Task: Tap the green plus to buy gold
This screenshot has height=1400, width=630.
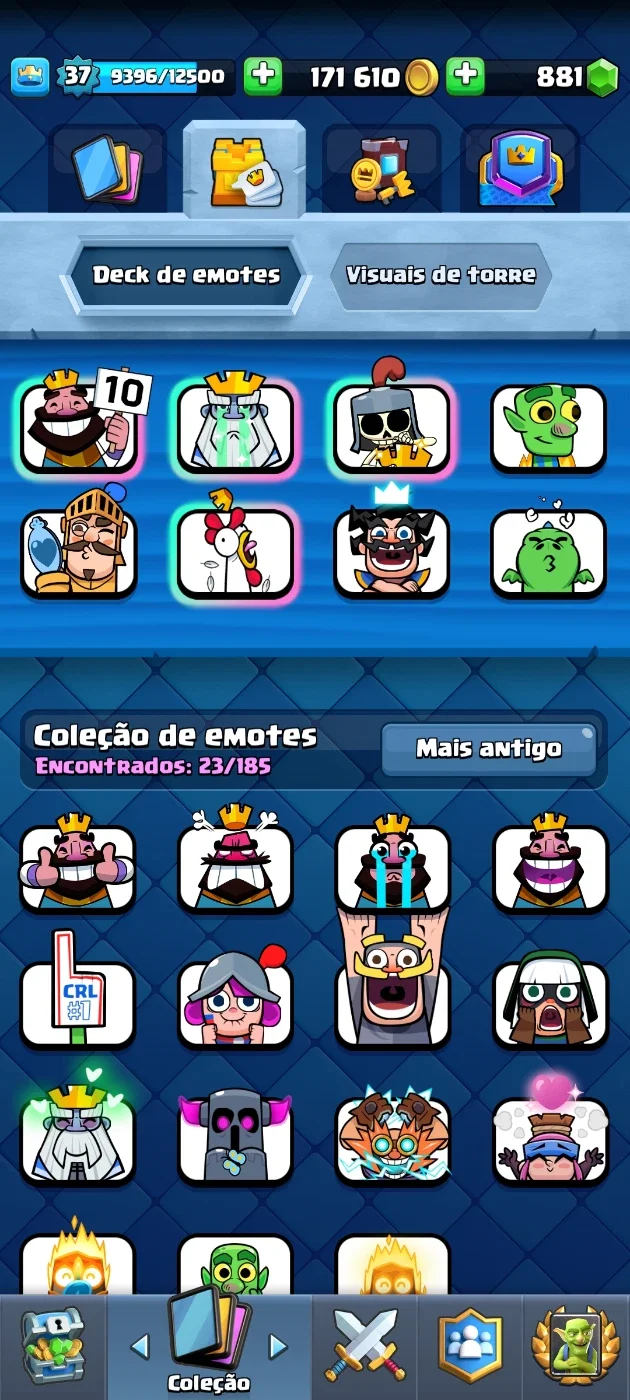Action: (263, 77)
